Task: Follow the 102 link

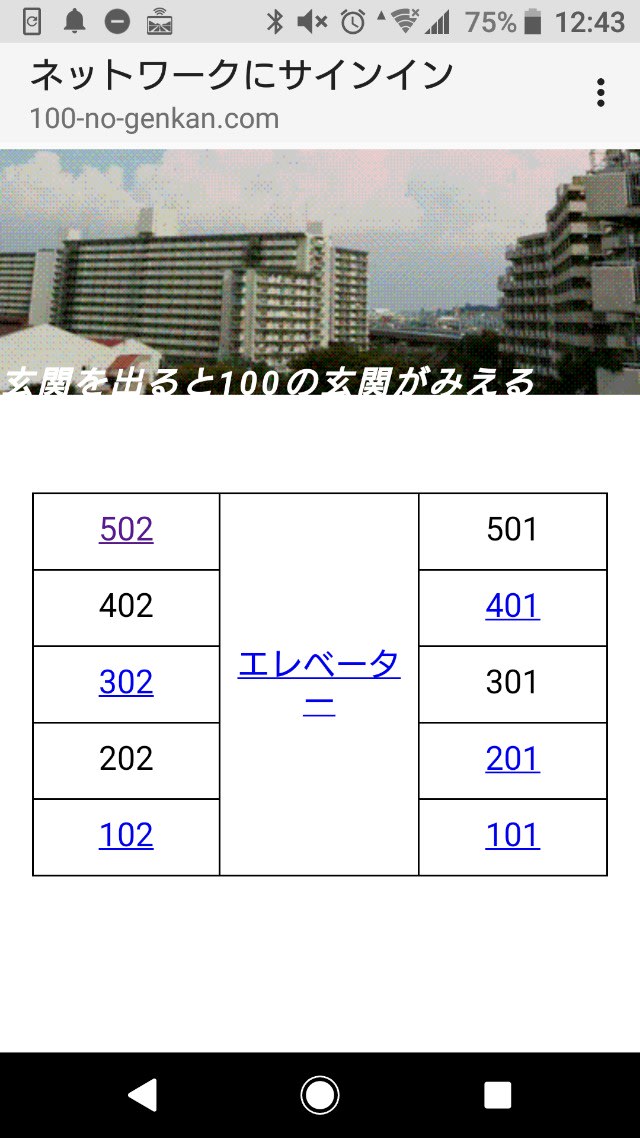Action: [126, 835]
